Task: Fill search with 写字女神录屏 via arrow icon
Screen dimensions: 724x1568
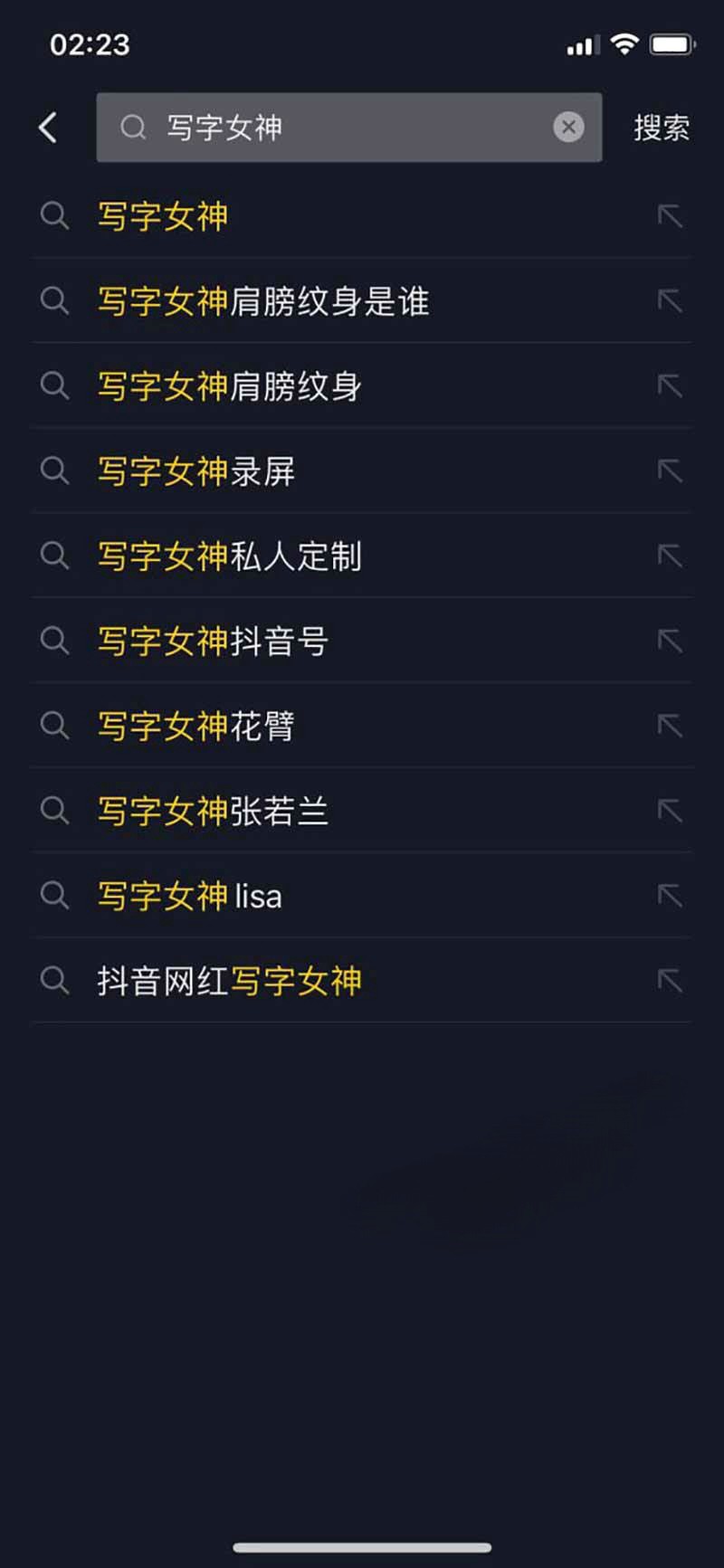Action: (670, 470)
